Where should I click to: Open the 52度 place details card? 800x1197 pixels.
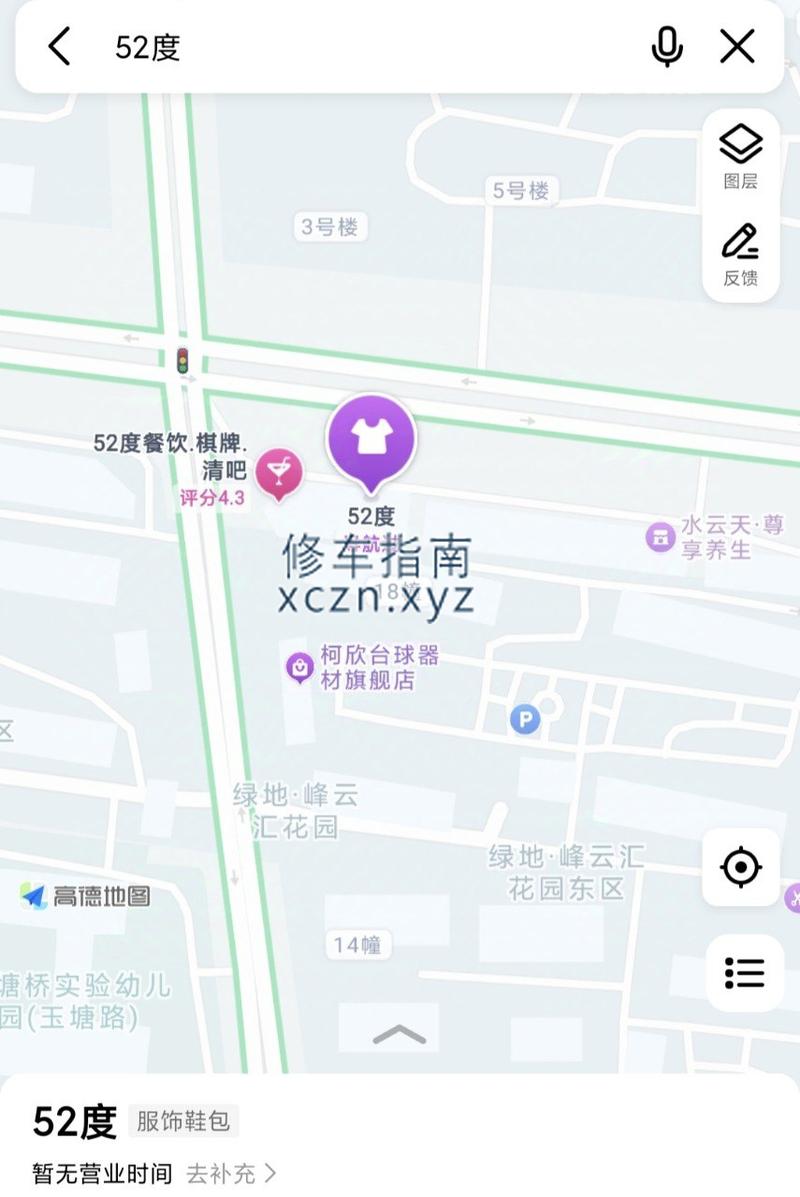pos(75,1121)
